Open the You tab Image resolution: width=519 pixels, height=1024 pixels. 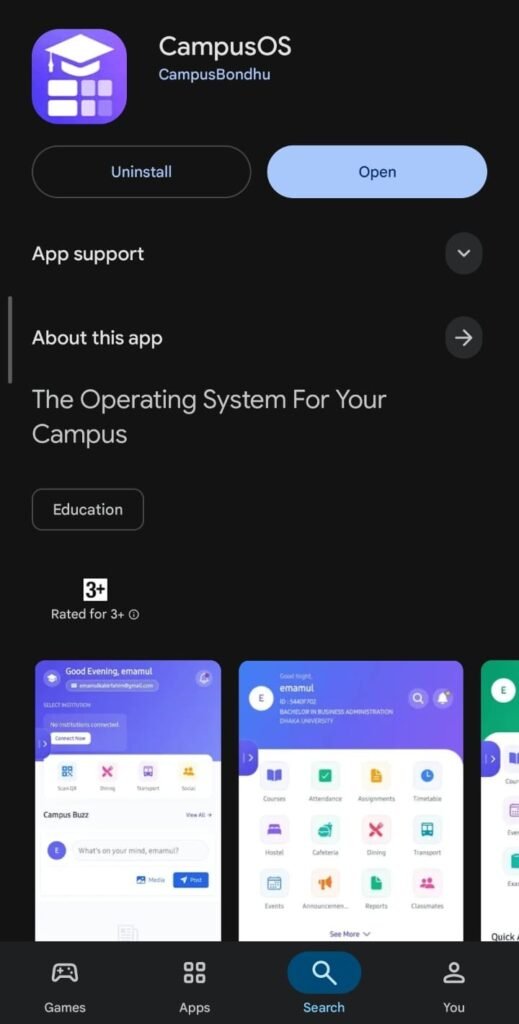point(454,983)
